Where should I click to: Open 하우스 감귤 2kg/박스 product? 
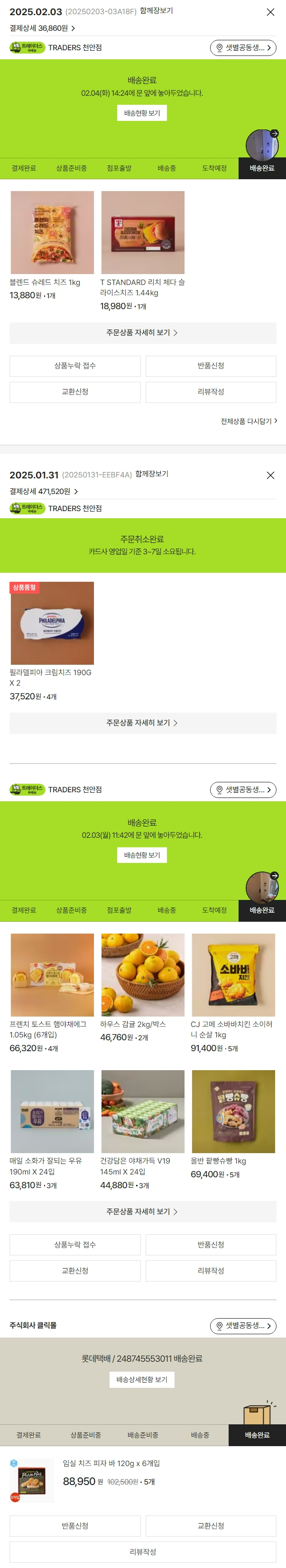[142, 974]
